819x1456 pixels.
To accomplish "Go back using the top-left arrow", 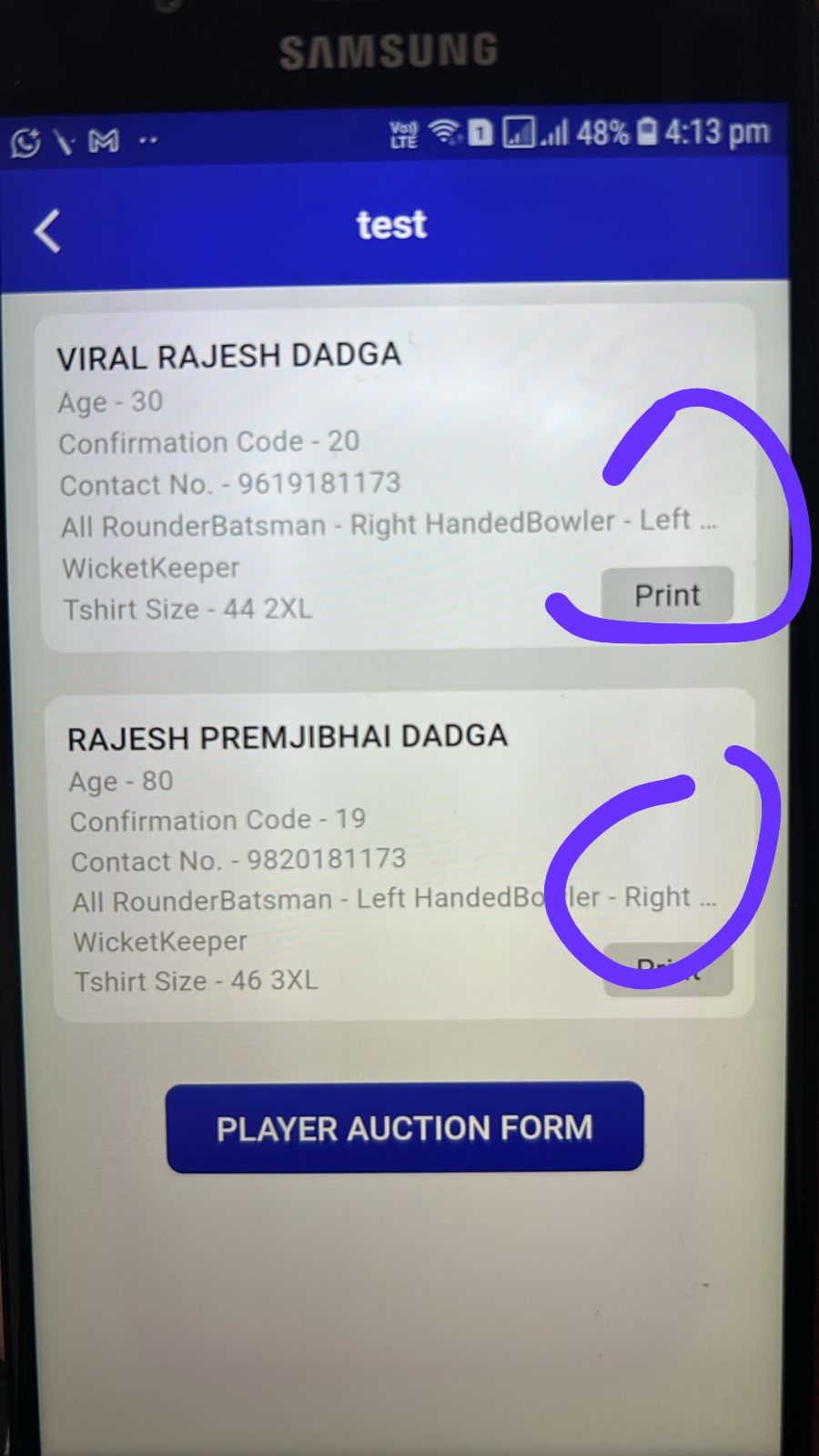I will [x=47, y=230].
